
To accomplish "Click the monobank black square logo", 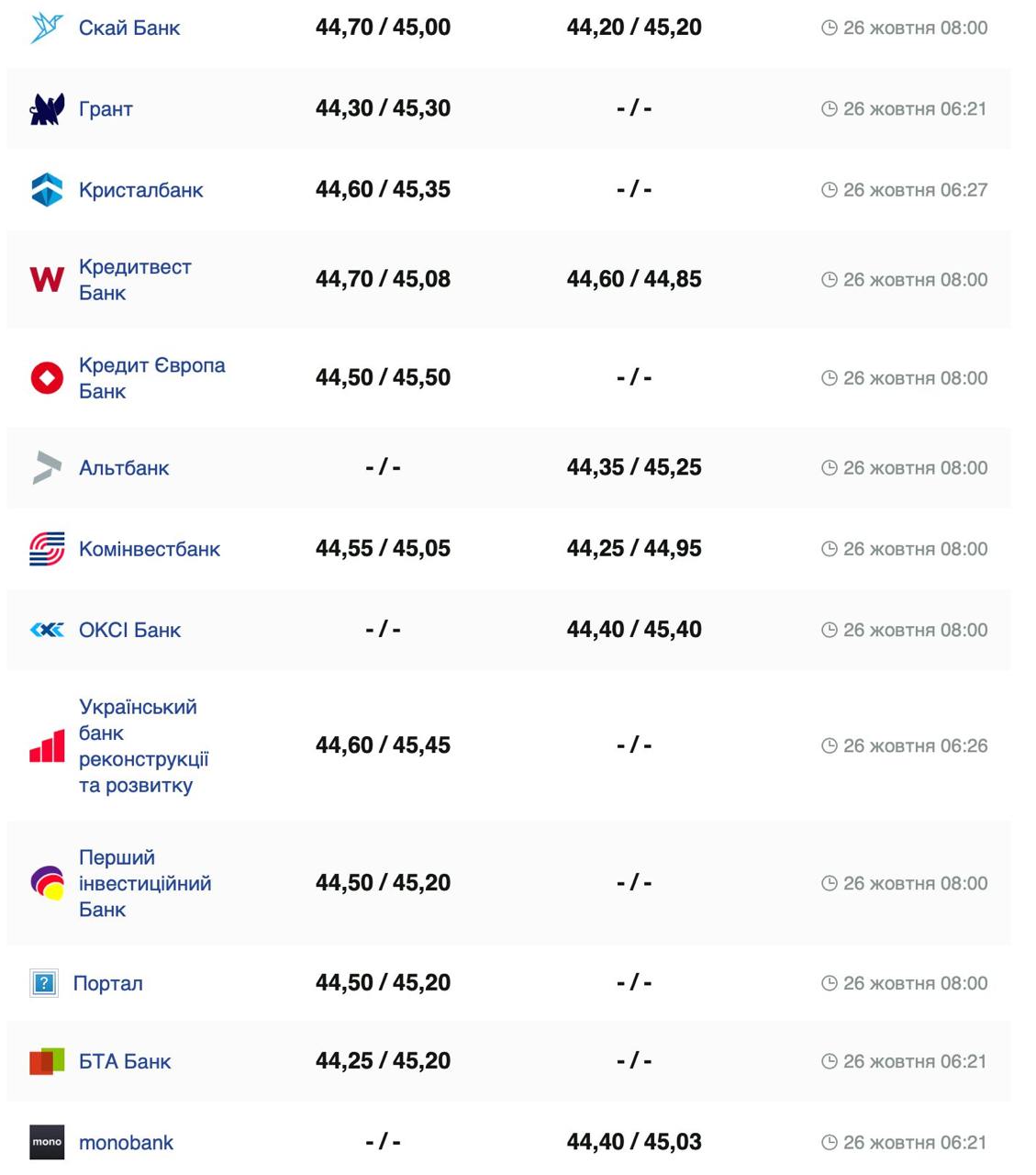I will (x=45, y=1142).
